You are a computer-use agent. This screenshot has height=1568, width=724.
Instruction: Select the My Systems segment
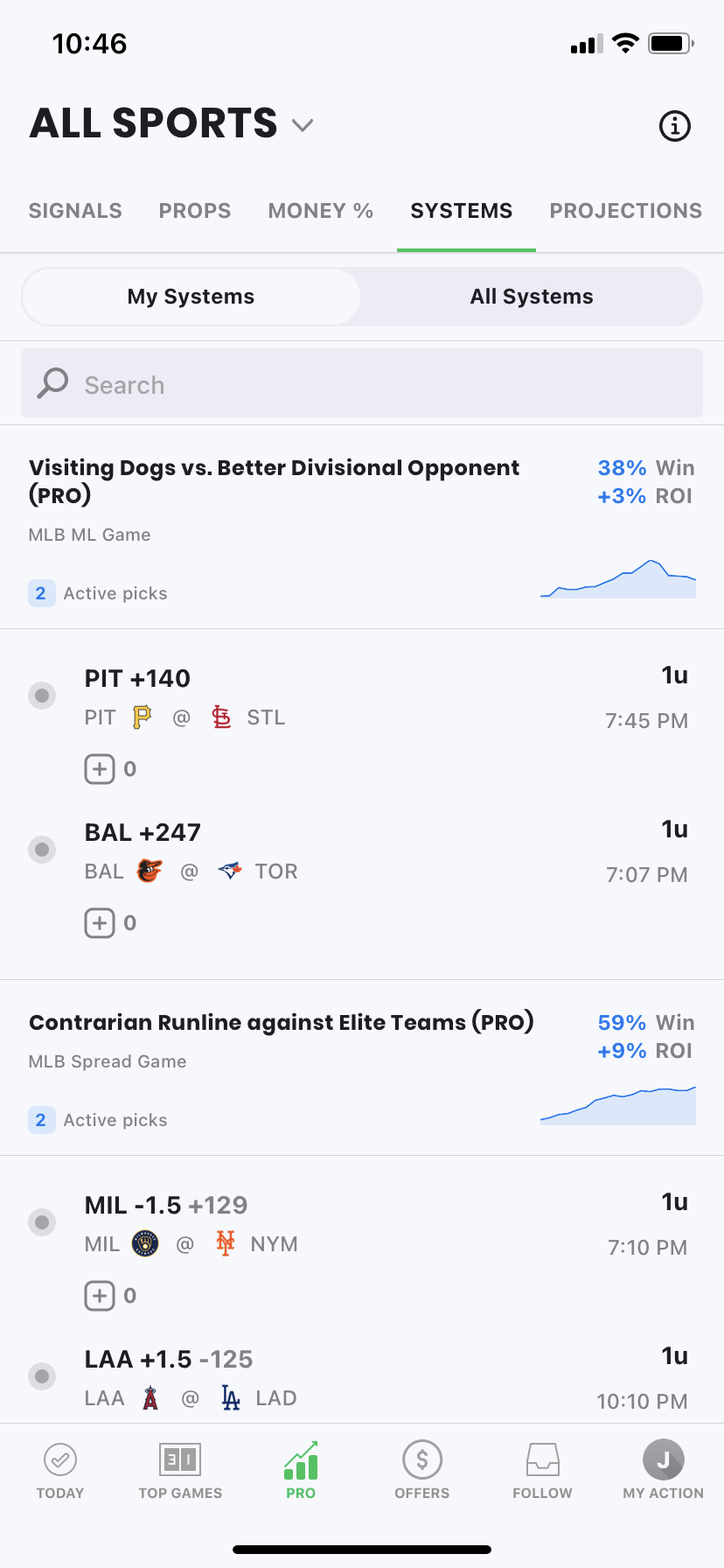click(x=191, y=297)
